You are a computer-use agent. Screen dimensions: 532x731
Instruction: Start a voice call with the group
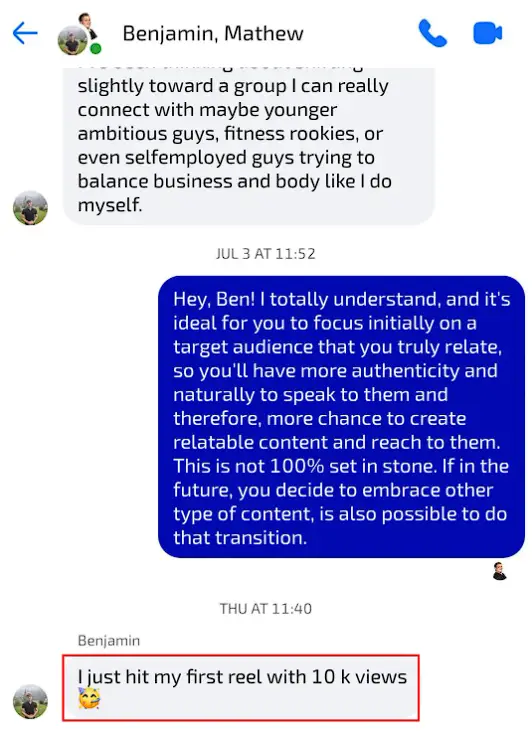click(x=433, y=33)
